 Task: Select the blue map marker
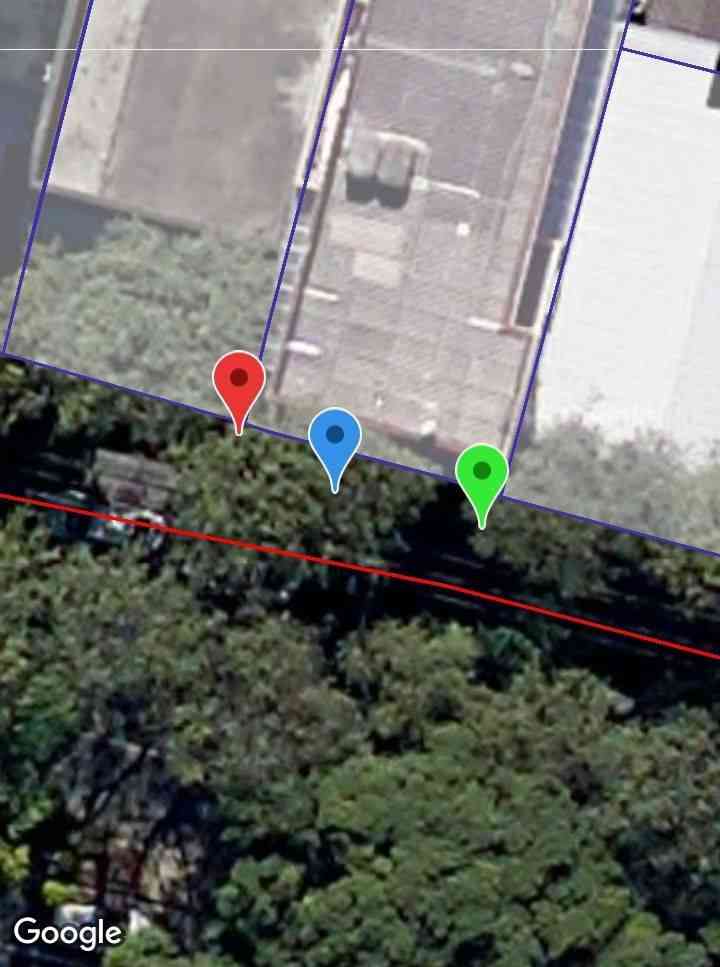point(335,437)
